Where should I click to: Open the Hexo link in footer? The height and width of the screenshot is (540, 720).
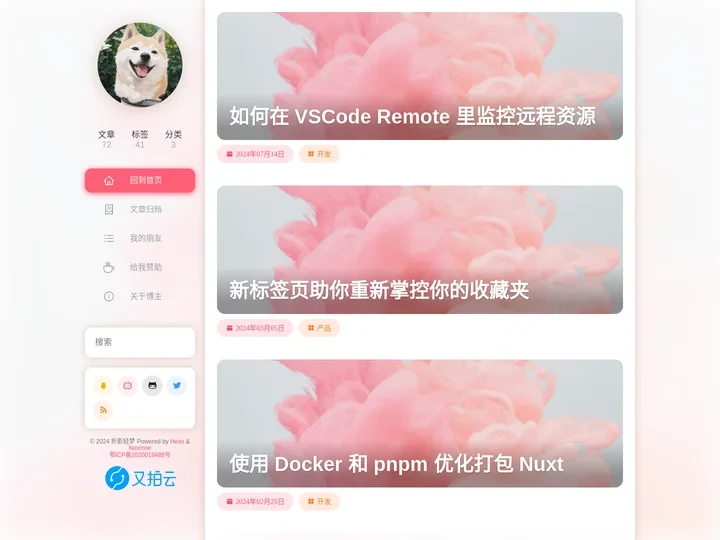point(177,441)
